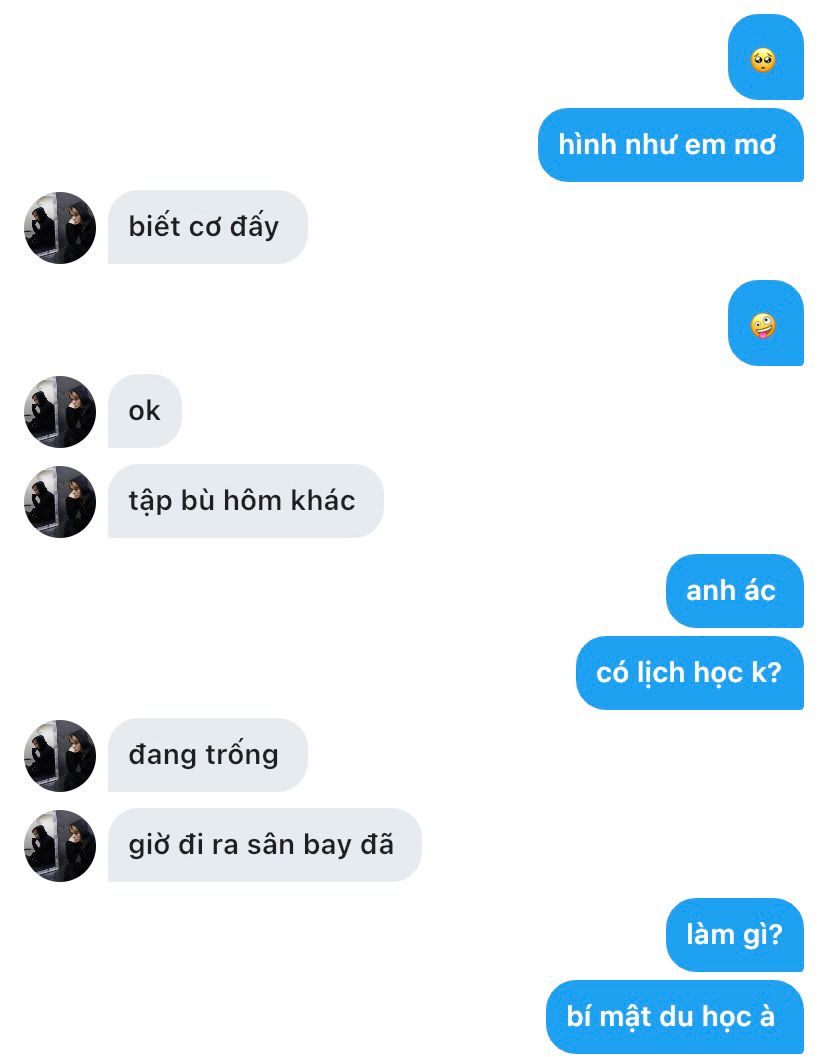View profile from avatar beside "tập bù hôm khác"
The width and height of the screenshot is (828, 1057).
coord(60,502)
